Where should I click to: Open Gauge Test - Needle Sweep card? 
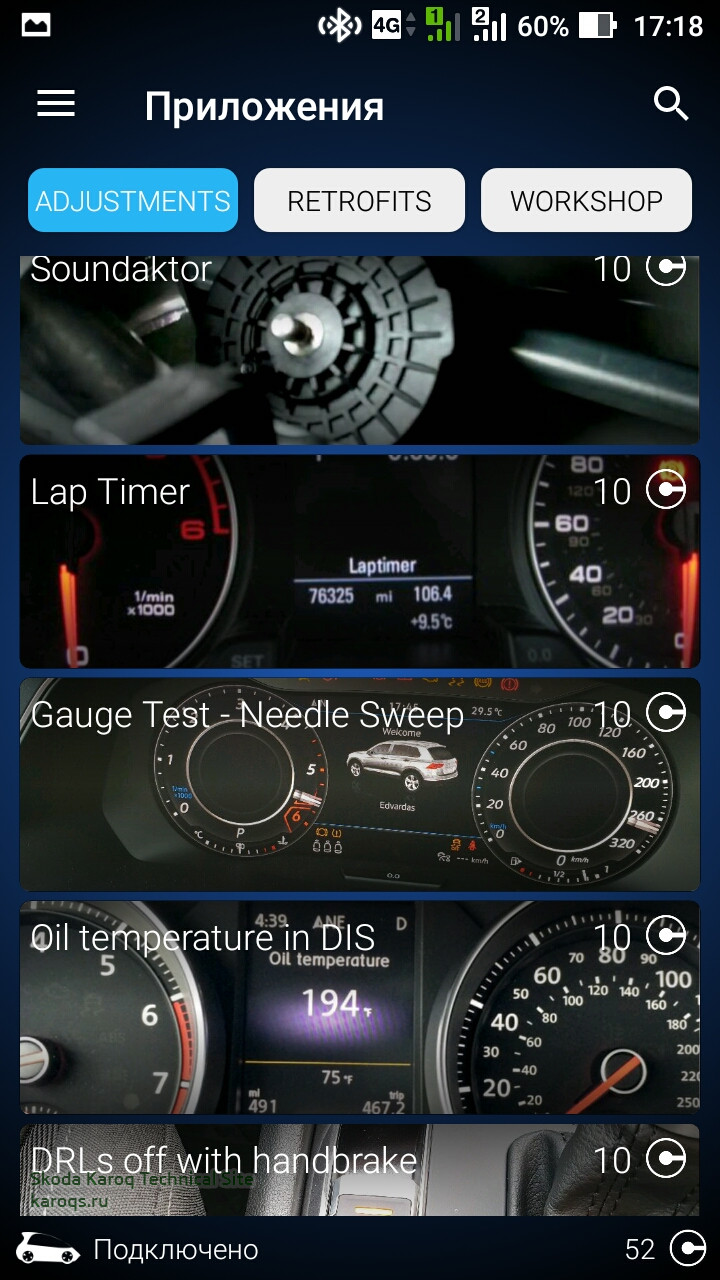pyautogui.click(x=360, y=785)
